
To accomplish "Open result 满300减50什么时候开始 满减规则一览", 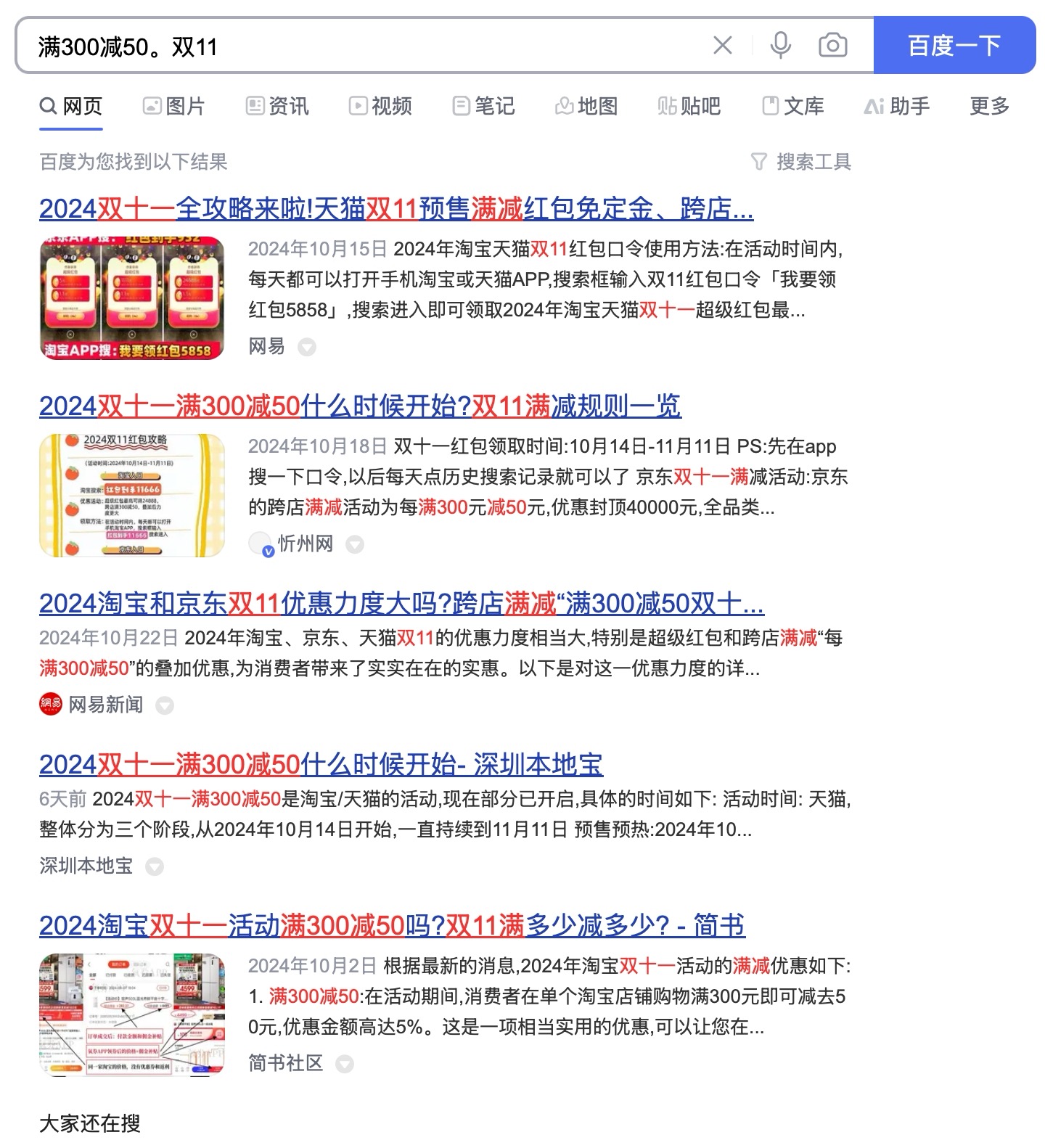I will (359, 406).
